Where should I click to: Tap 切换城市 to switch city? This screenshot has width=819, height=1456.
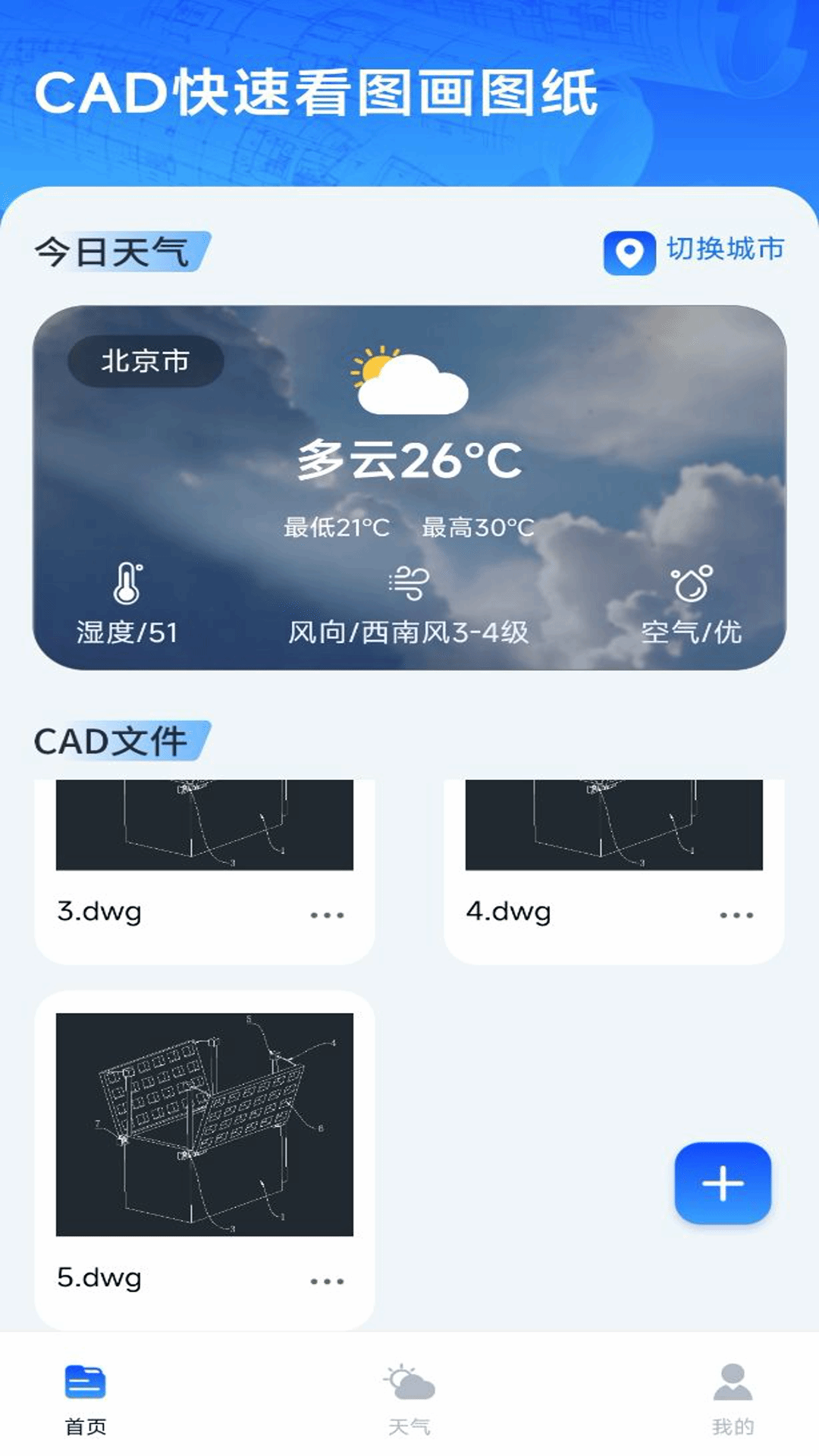694,251
